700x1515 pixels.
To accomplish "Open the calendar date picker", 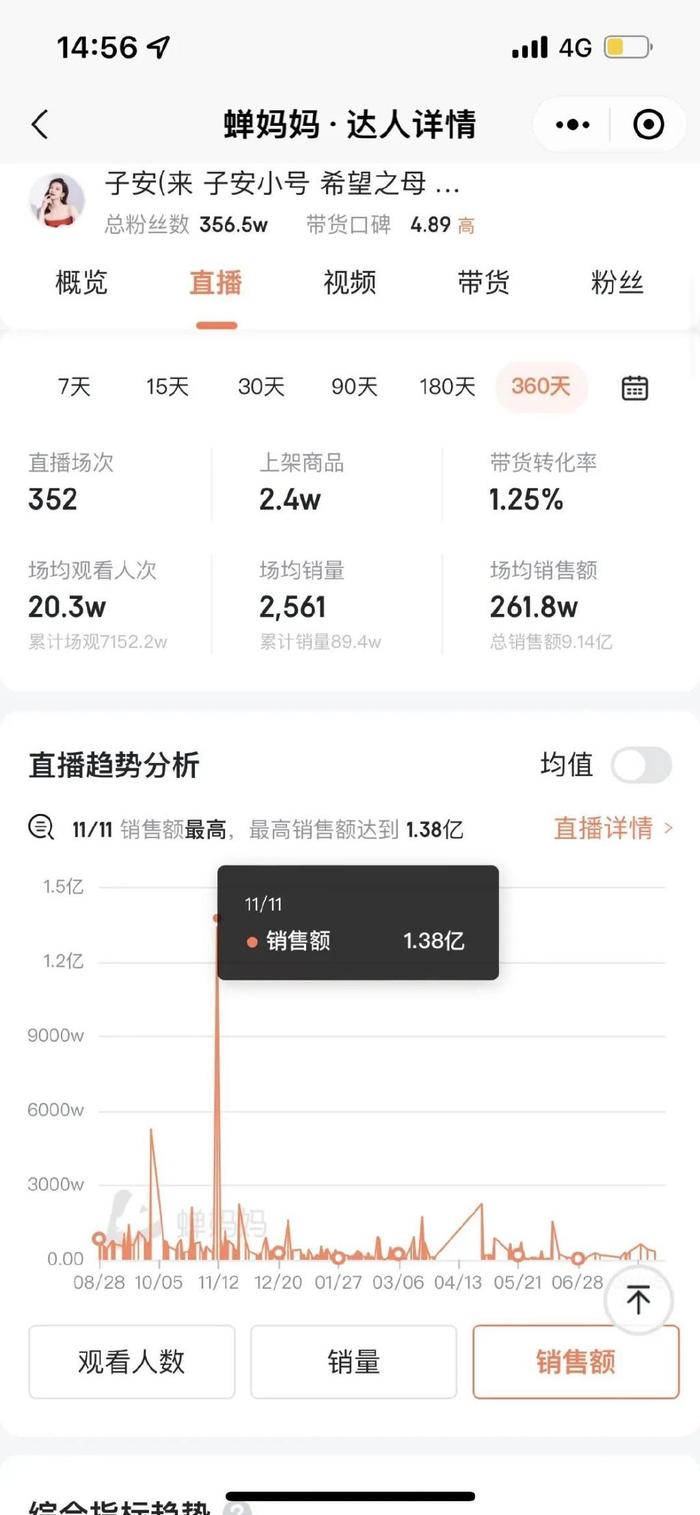I will click(635, 388).
